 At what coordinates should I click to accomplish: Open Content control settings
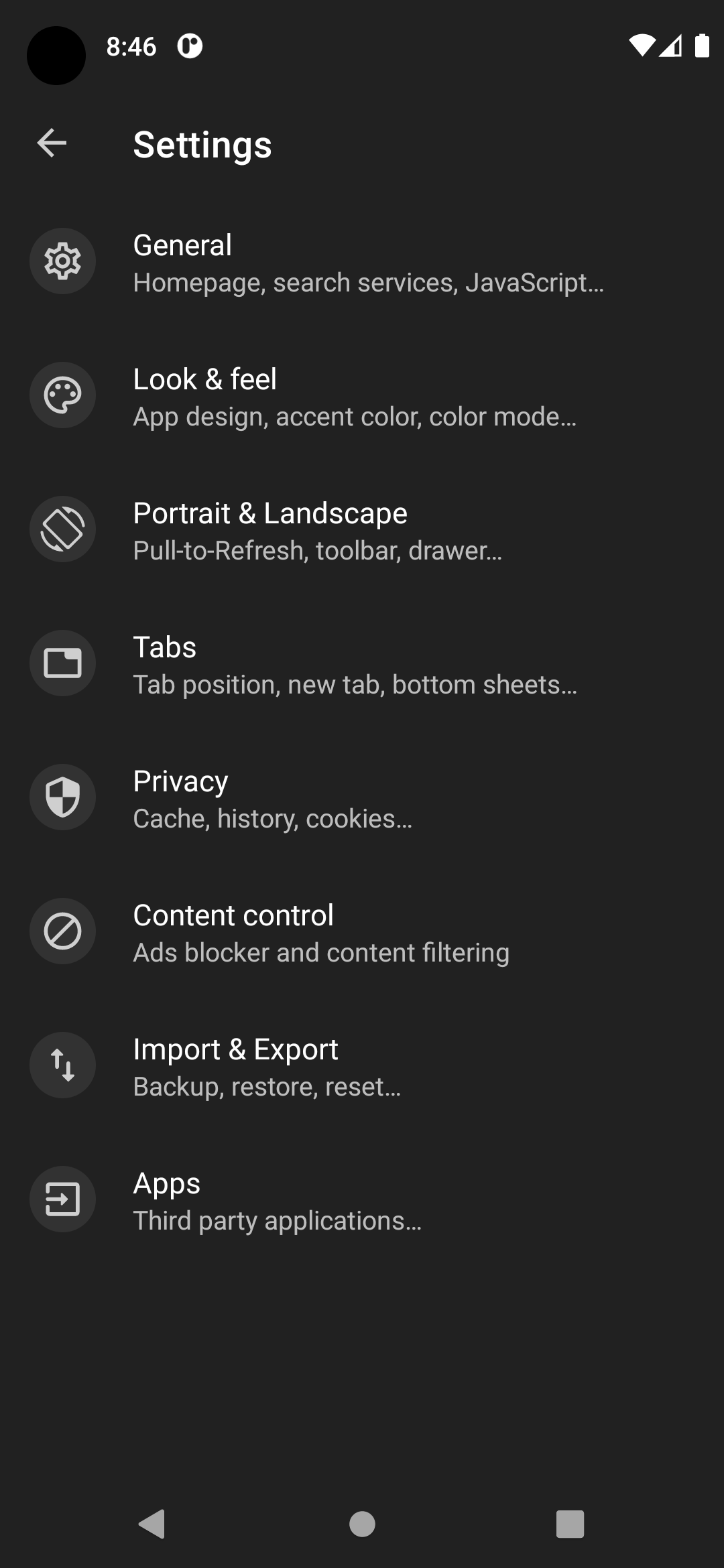pyautogui.click(x=362, y=931)
